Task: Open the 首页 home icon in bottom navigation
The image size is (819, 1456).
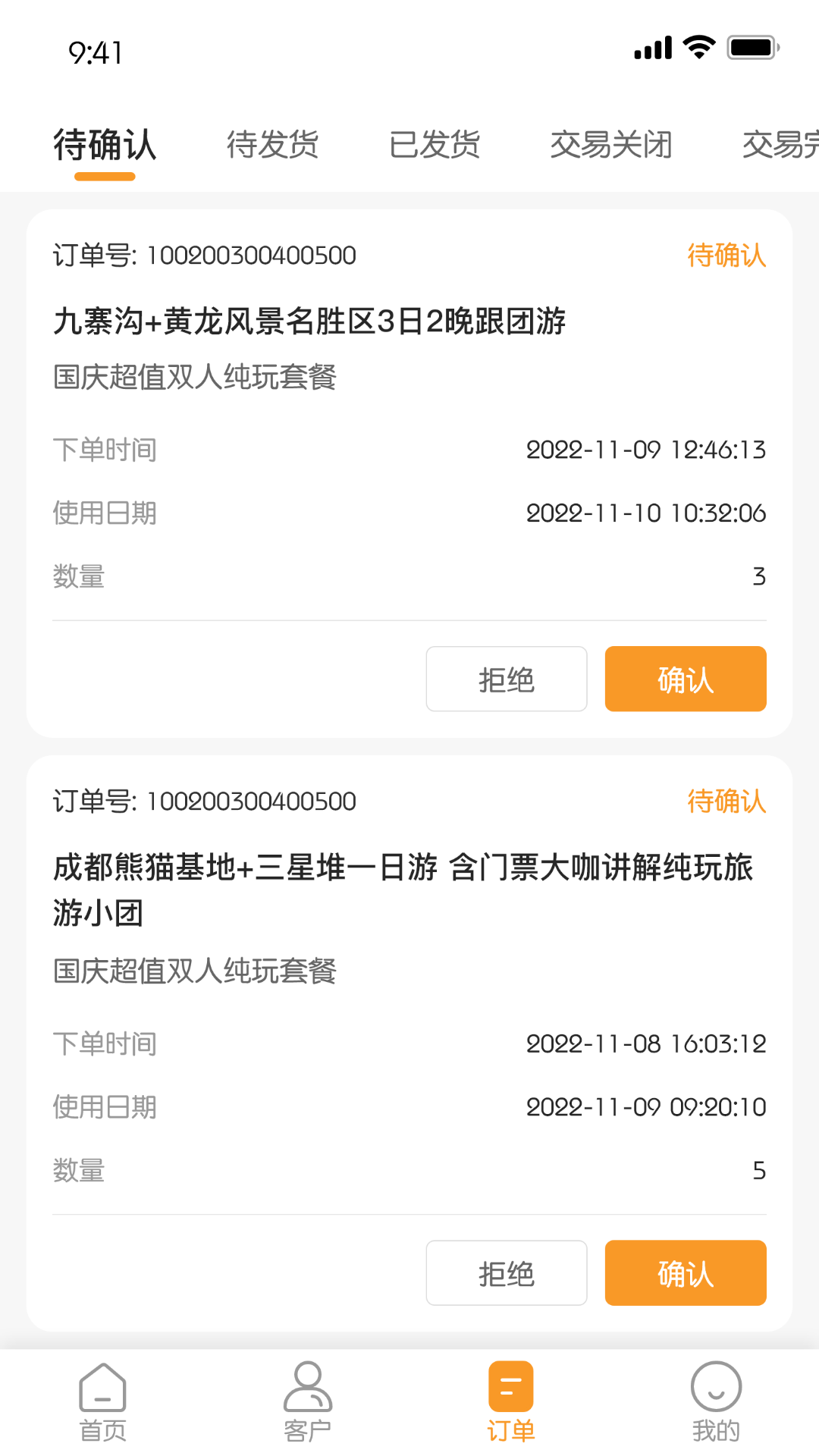Action: tap(101, 1401)
